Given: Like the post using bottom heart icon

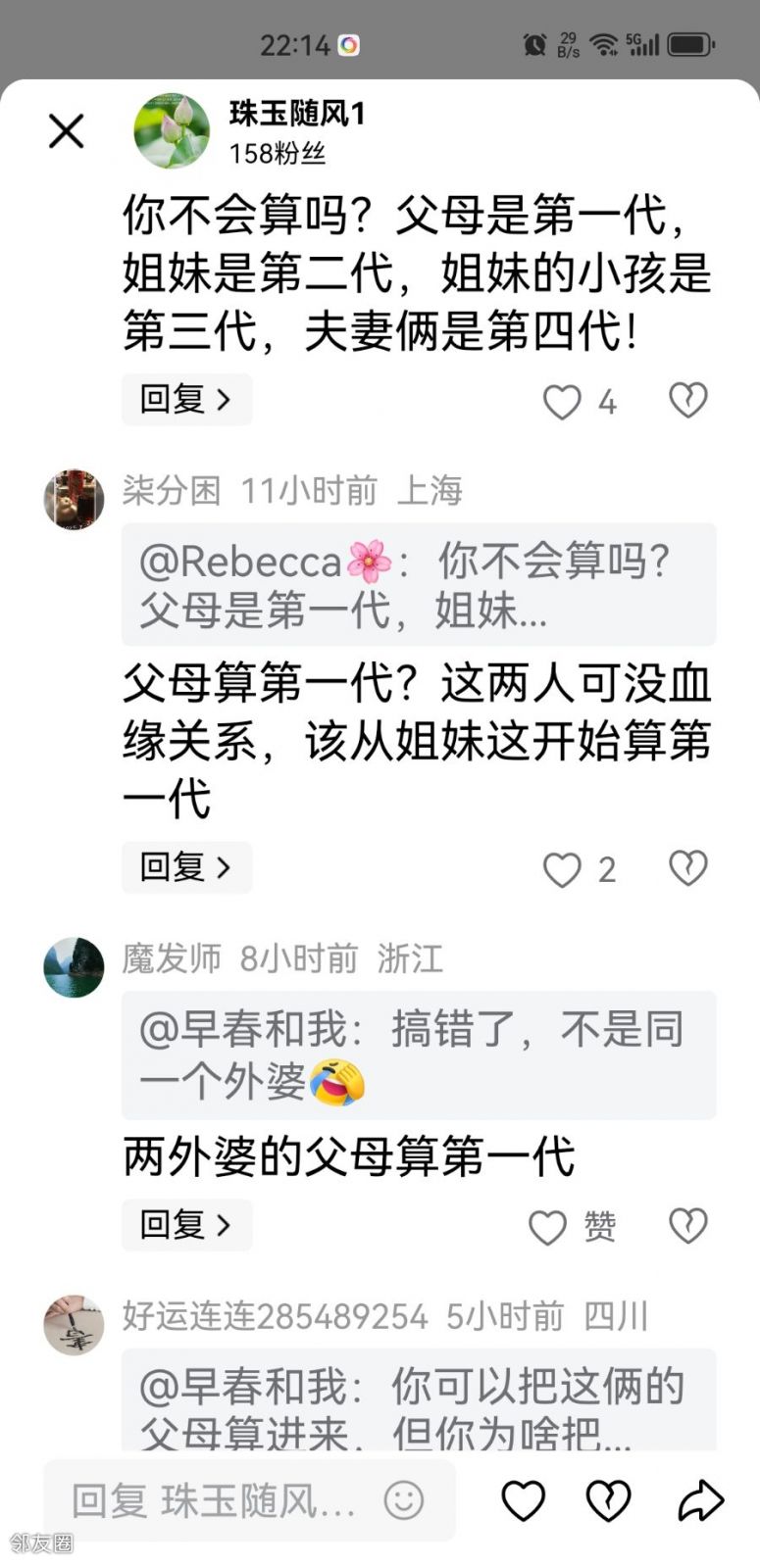Looking at the screenshot, I should pos(523,1500).
